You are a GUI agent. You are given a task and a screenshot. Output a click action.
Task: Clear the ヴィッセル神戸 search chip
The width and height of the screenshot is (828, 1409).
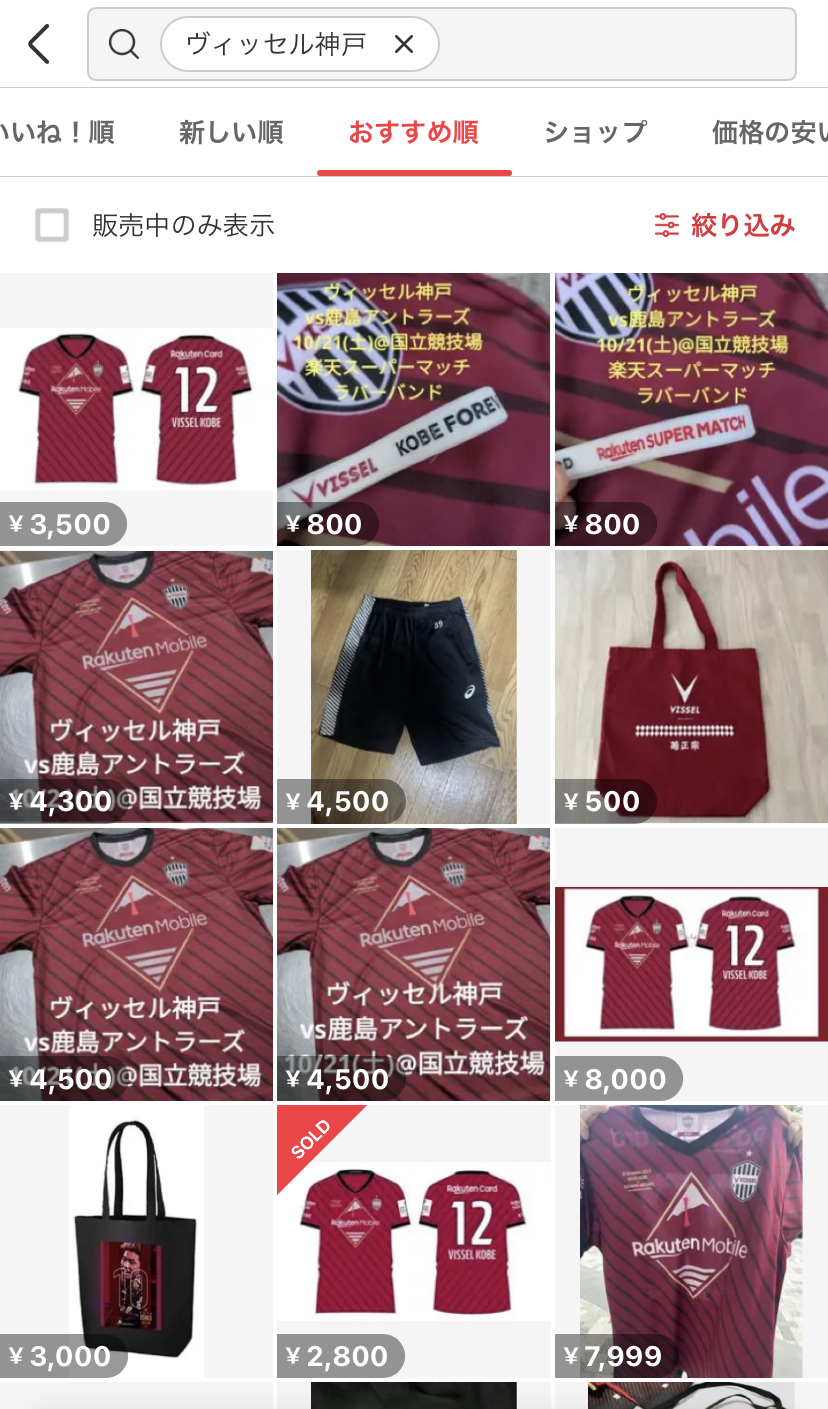[x=404, y=44]
